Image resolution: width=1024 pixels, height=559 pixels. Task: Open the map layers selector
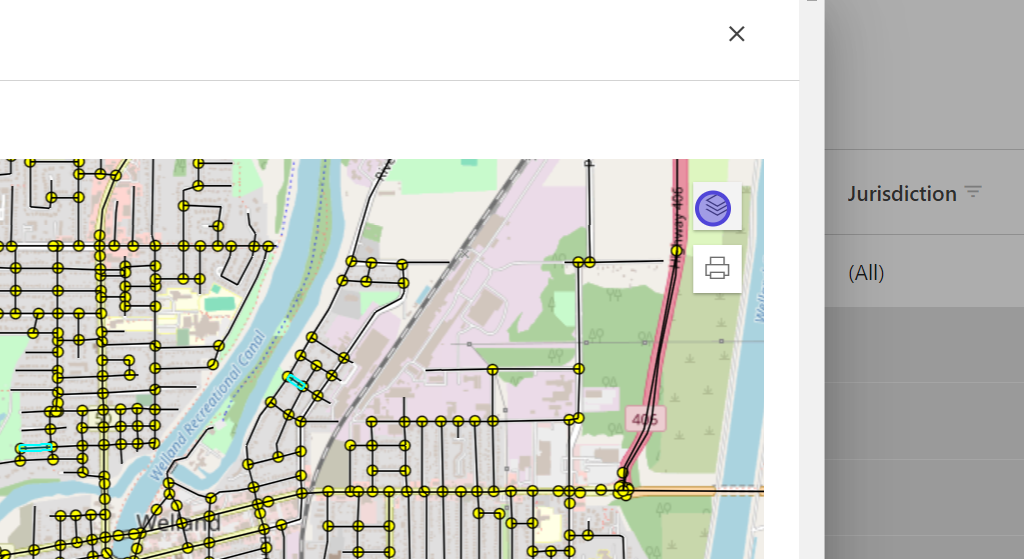pos(713,208)
